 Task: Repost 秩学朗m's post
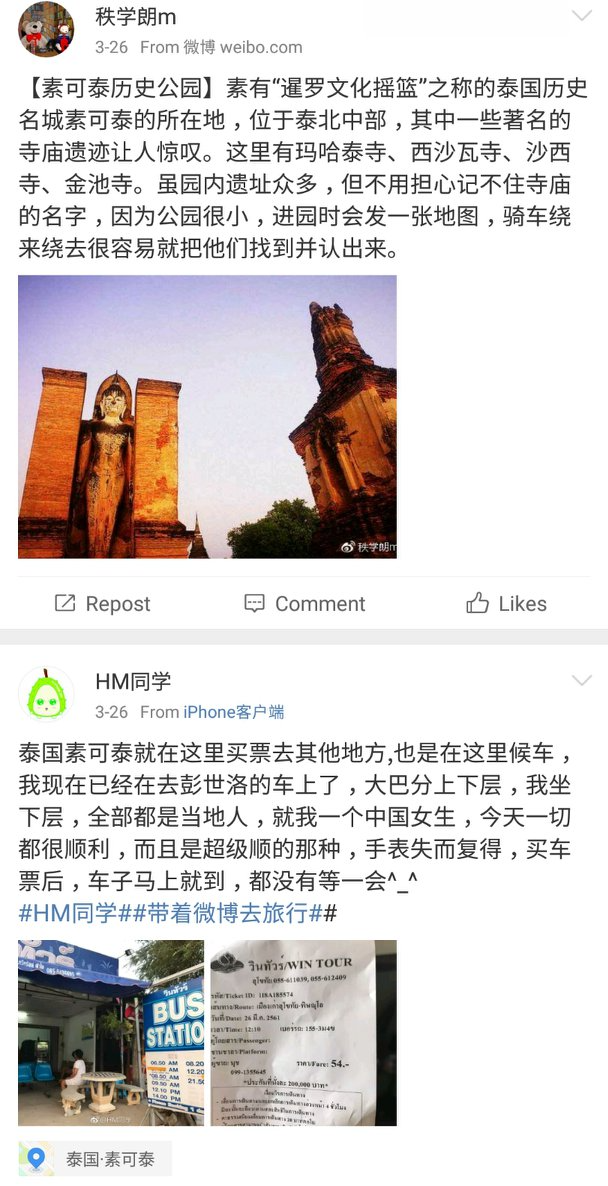(x=102, y=603)
